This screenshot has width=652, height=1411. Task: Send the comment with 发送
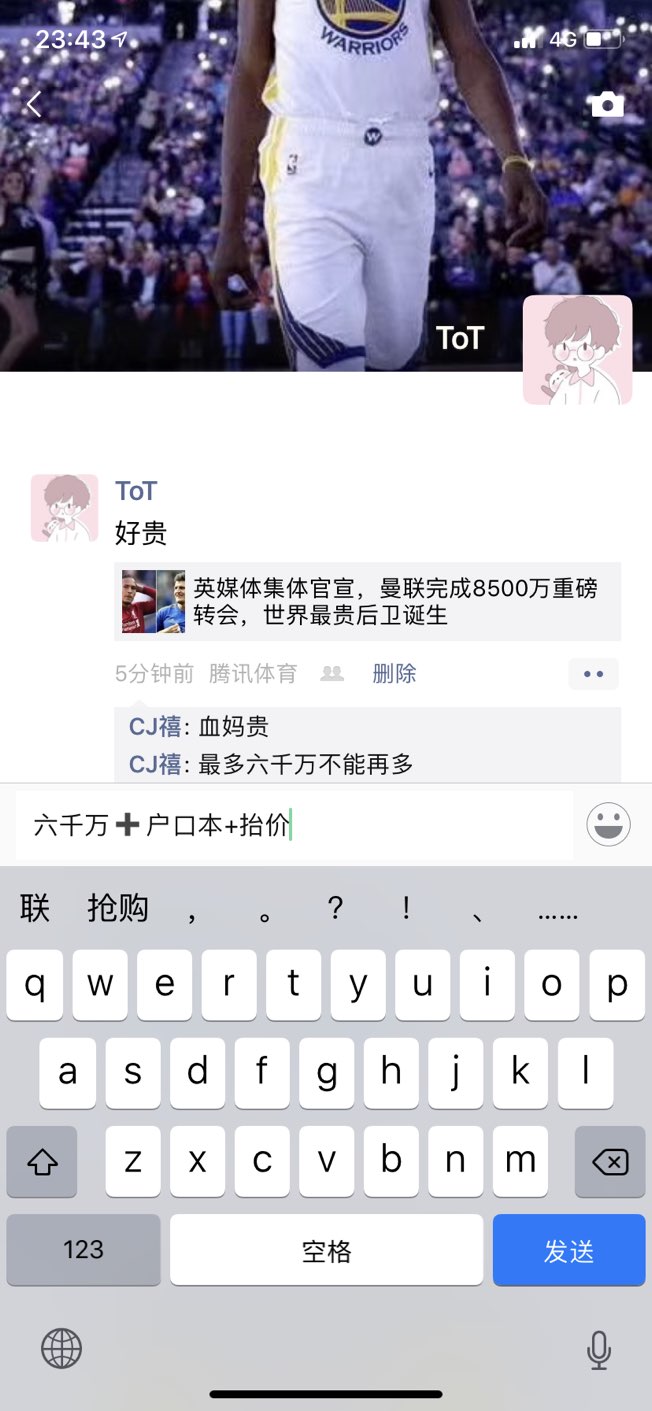pos(568,1250)
